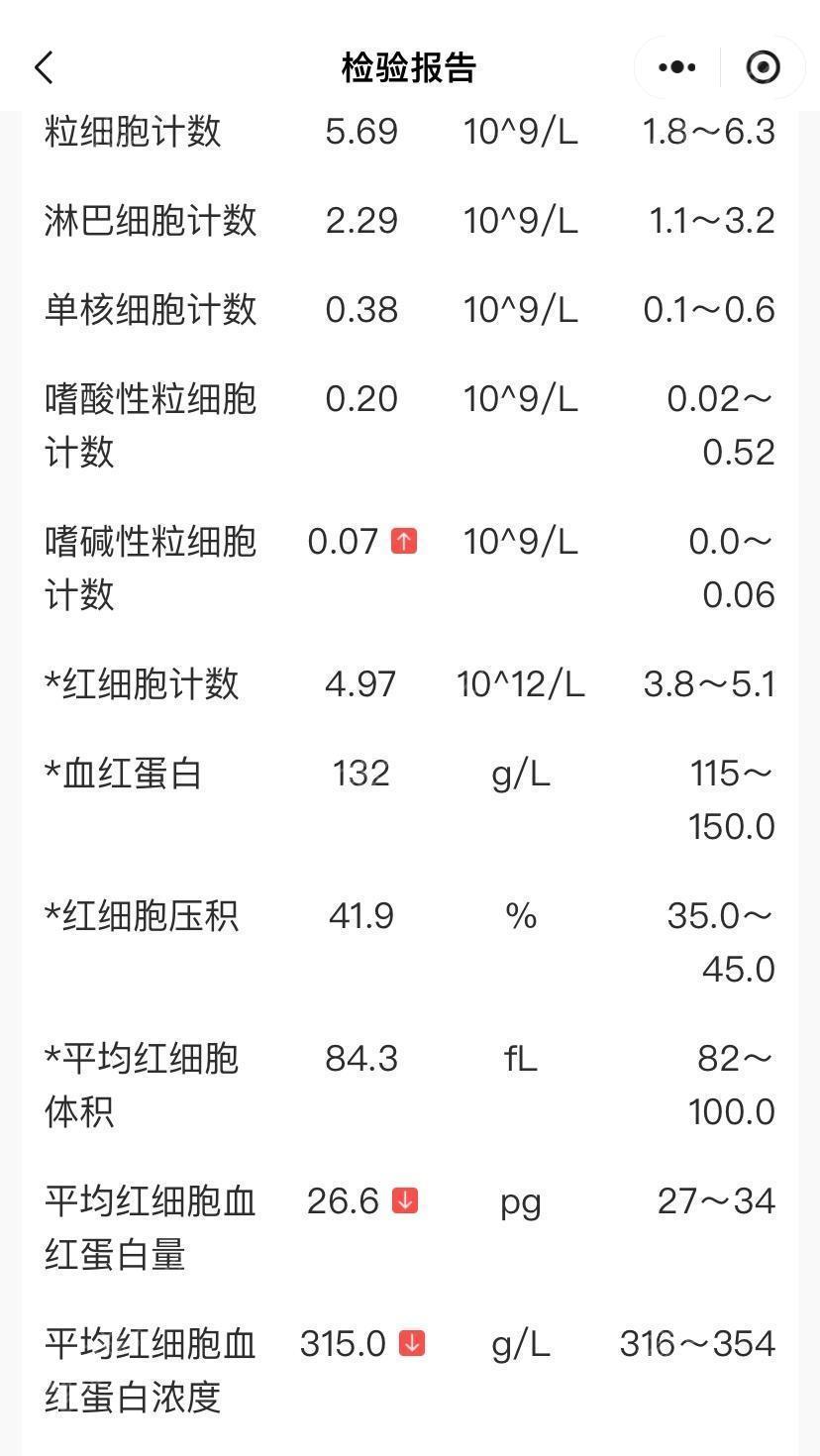This screenshot has height=1456, width=820.
Task: Open the mini program more-options menu
Action: click(677, 67)
